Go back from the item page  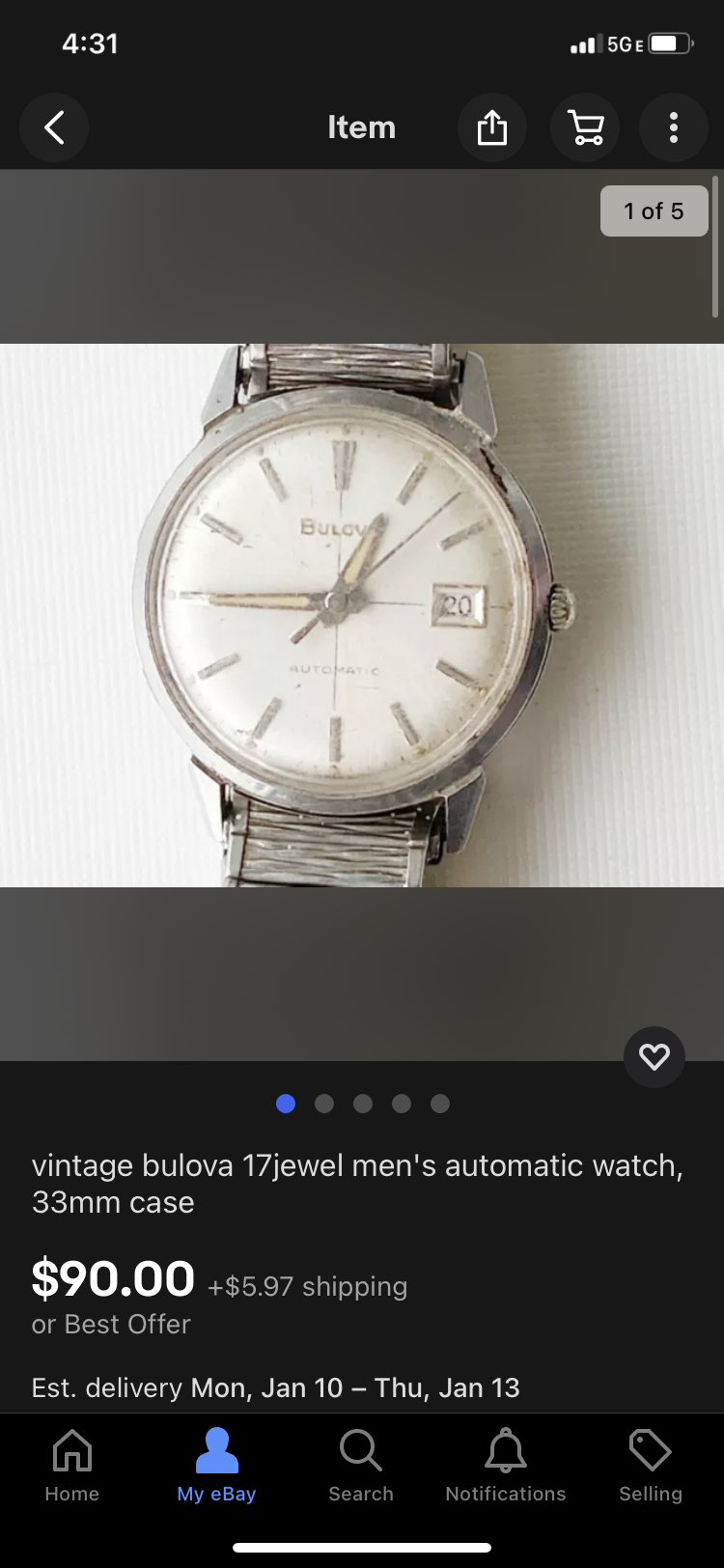(x=54, y=127)
